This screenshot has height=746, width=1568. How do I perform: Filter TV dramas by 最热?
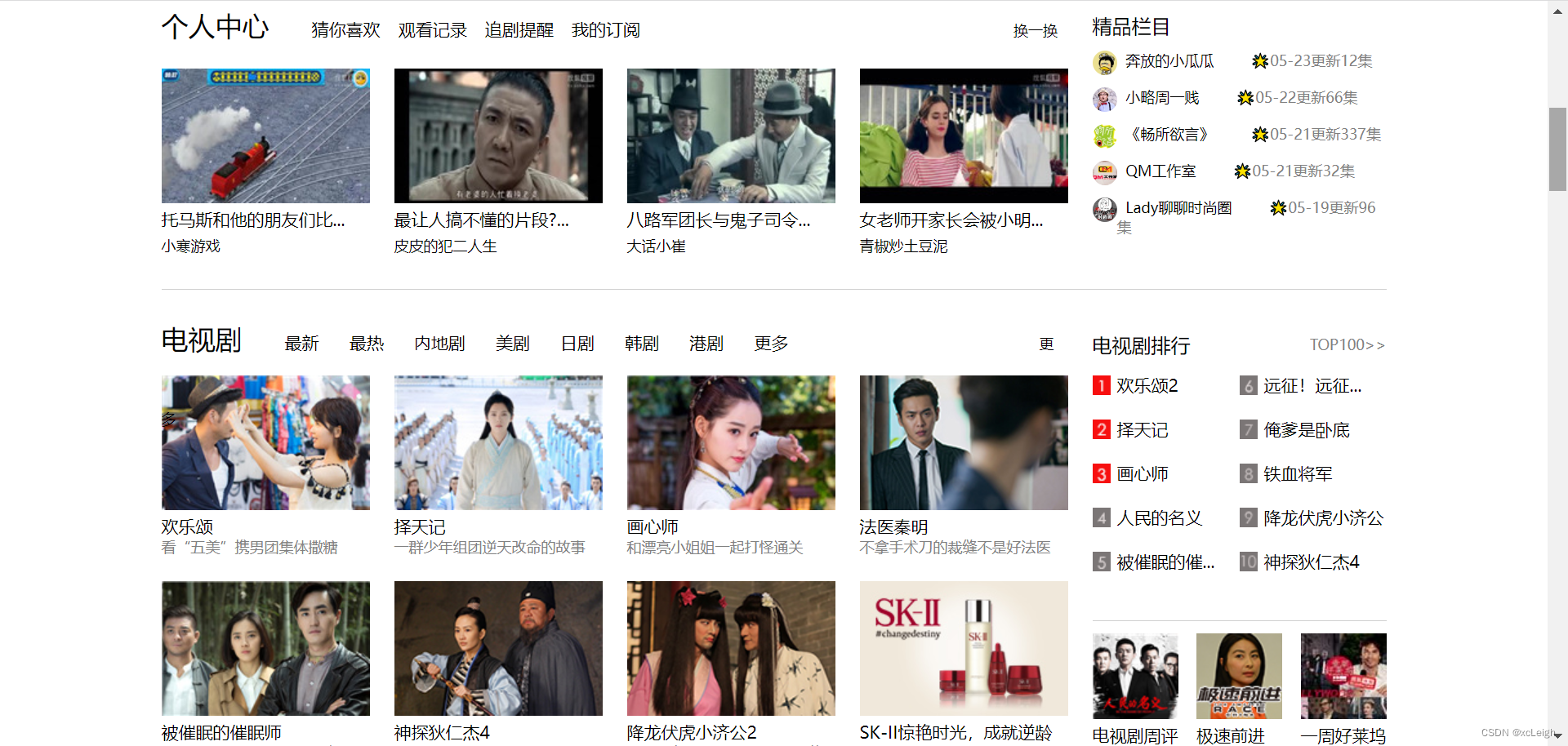(367, 344)
